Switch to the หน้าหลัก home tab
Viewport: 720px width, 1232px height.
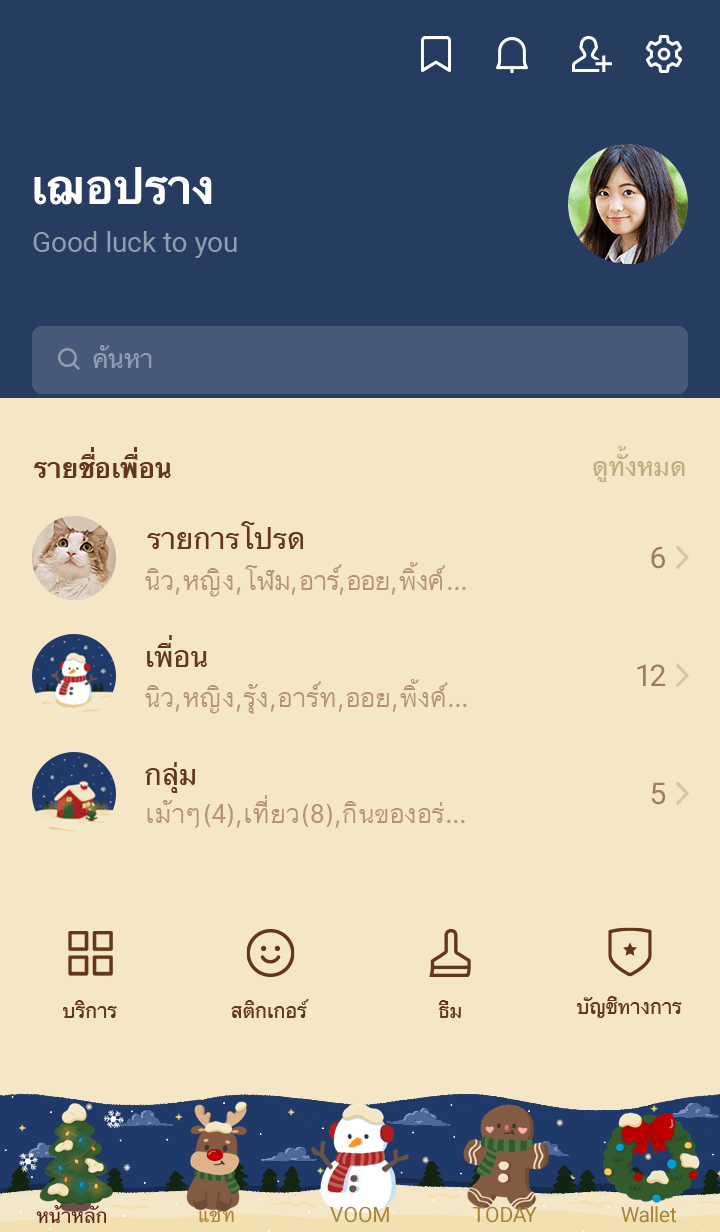click(x=72, y=1165)
